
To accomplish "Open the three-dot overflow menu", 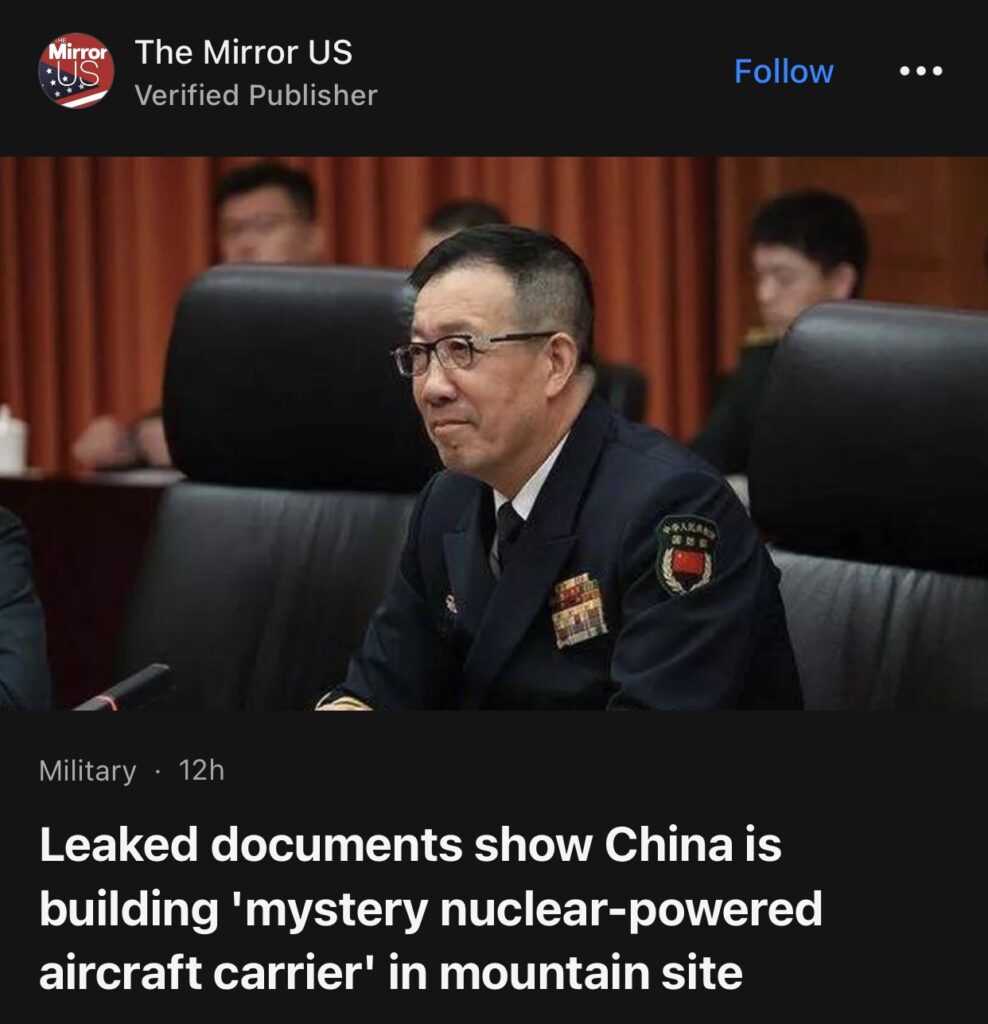I will (920, 71).
